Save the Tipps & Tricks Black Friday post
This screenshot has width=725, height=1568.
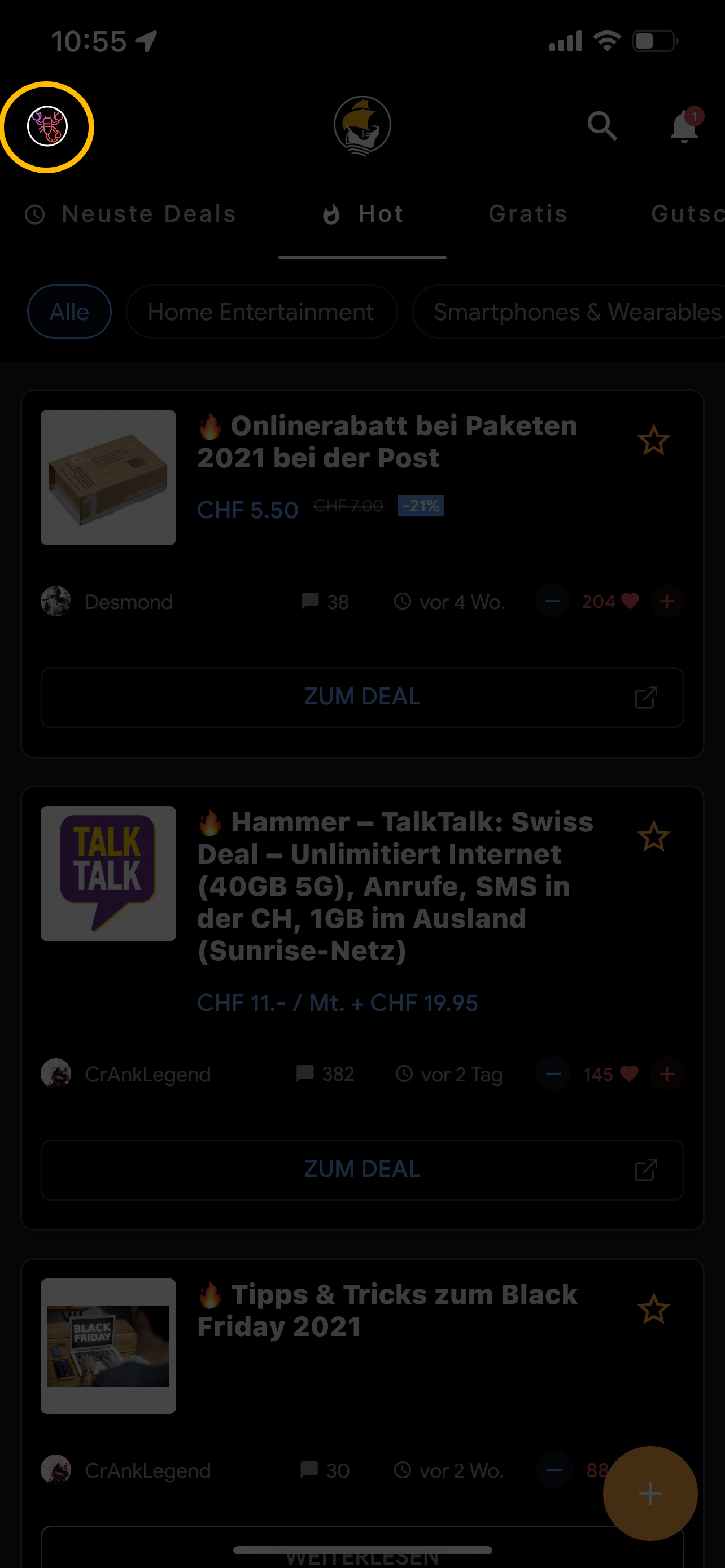coord(653,1309)
